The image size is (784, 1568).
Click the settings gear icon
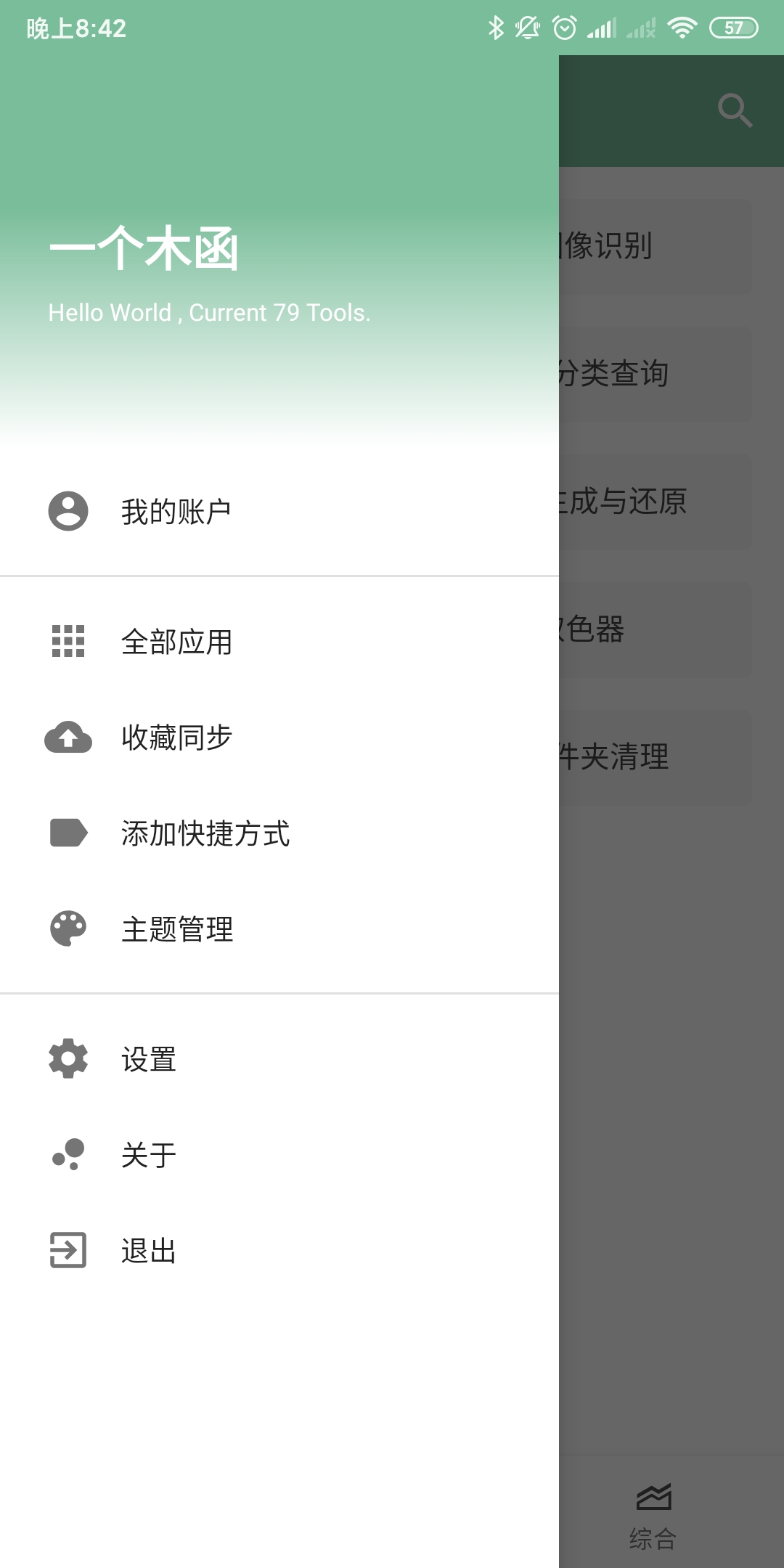pos(68,1059)
